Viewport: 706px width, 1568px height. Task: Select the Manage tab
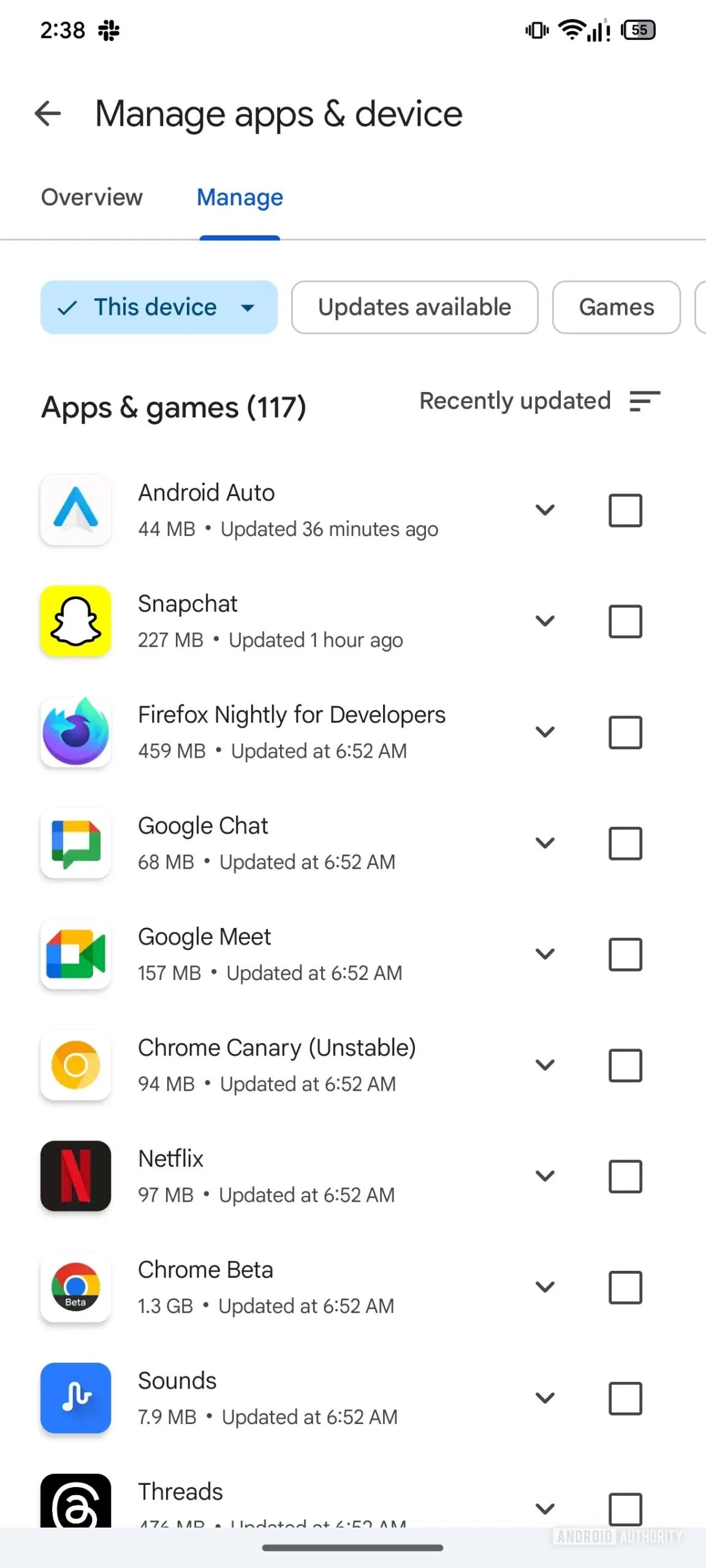tap(239, 197)
